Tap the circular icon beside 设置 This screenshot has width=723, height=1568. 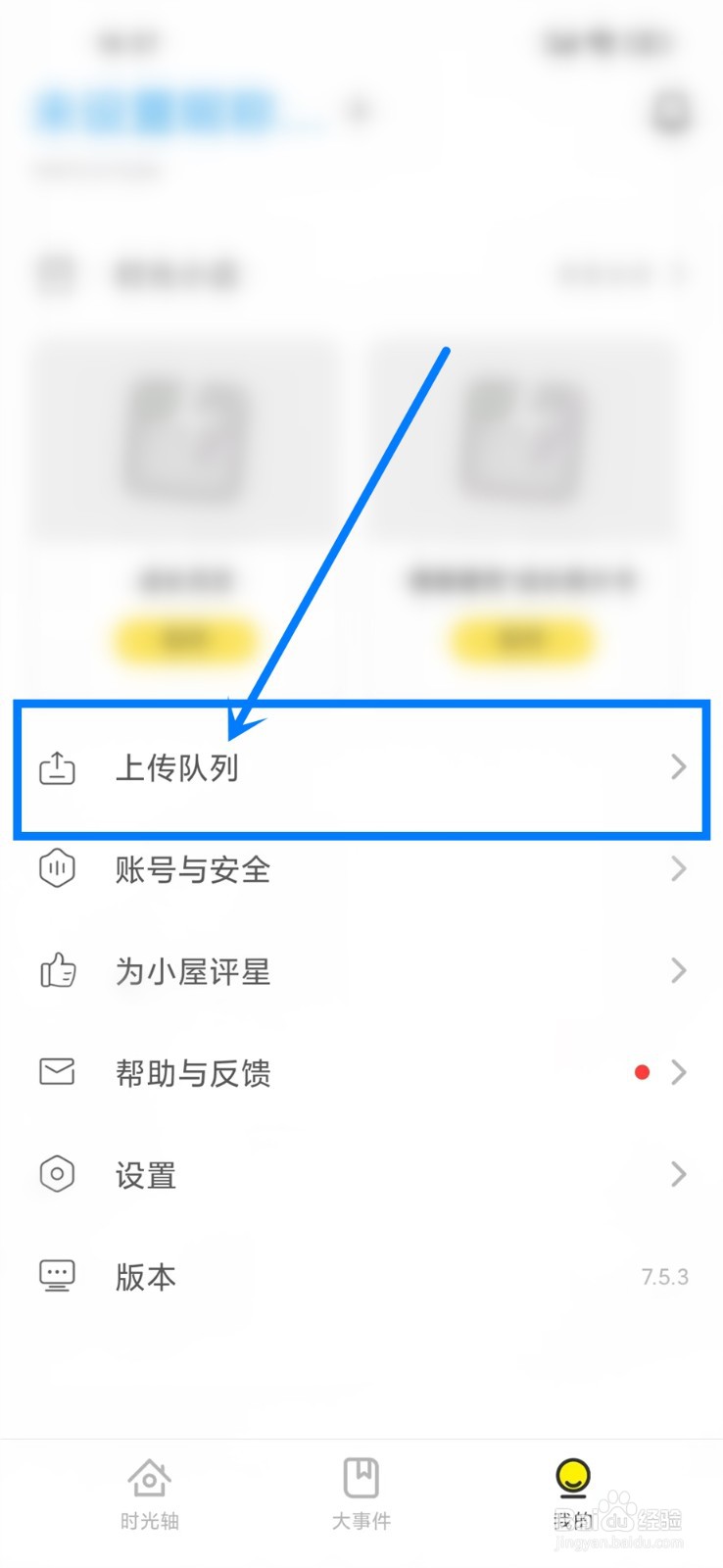point(57,1174)
